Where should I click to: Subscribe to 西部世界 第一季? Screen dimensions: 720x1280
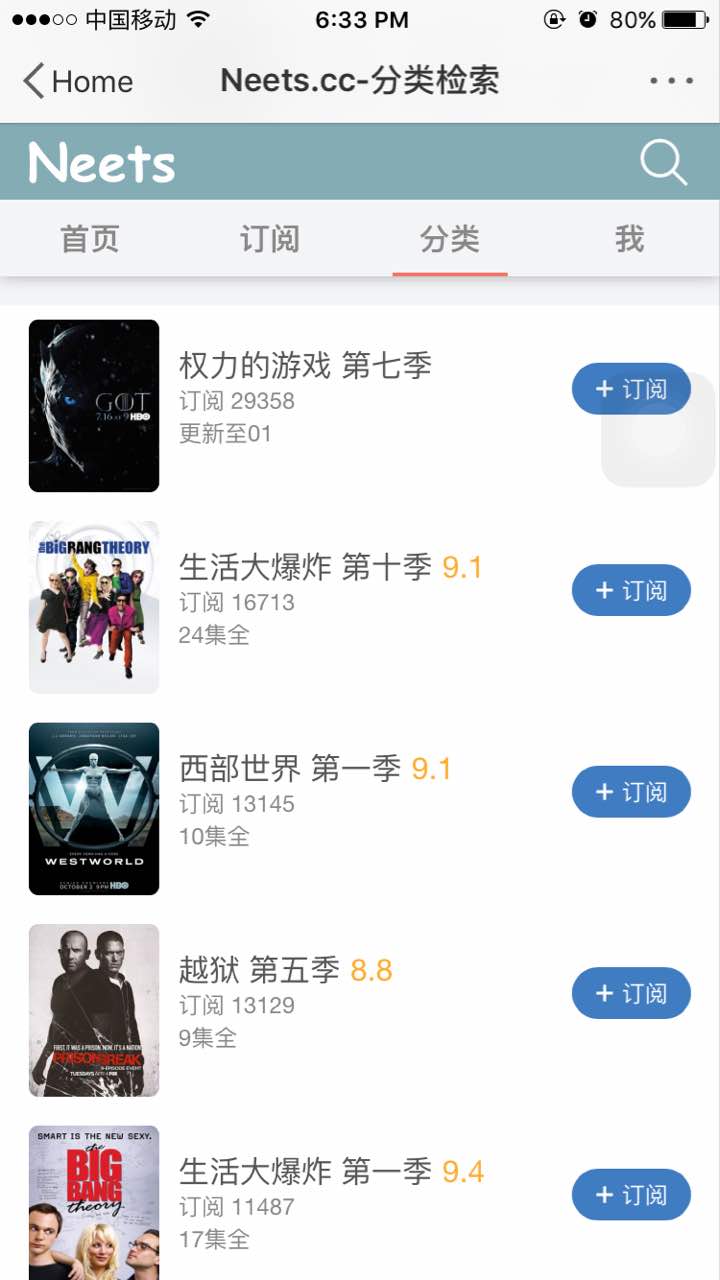(631, 792)
